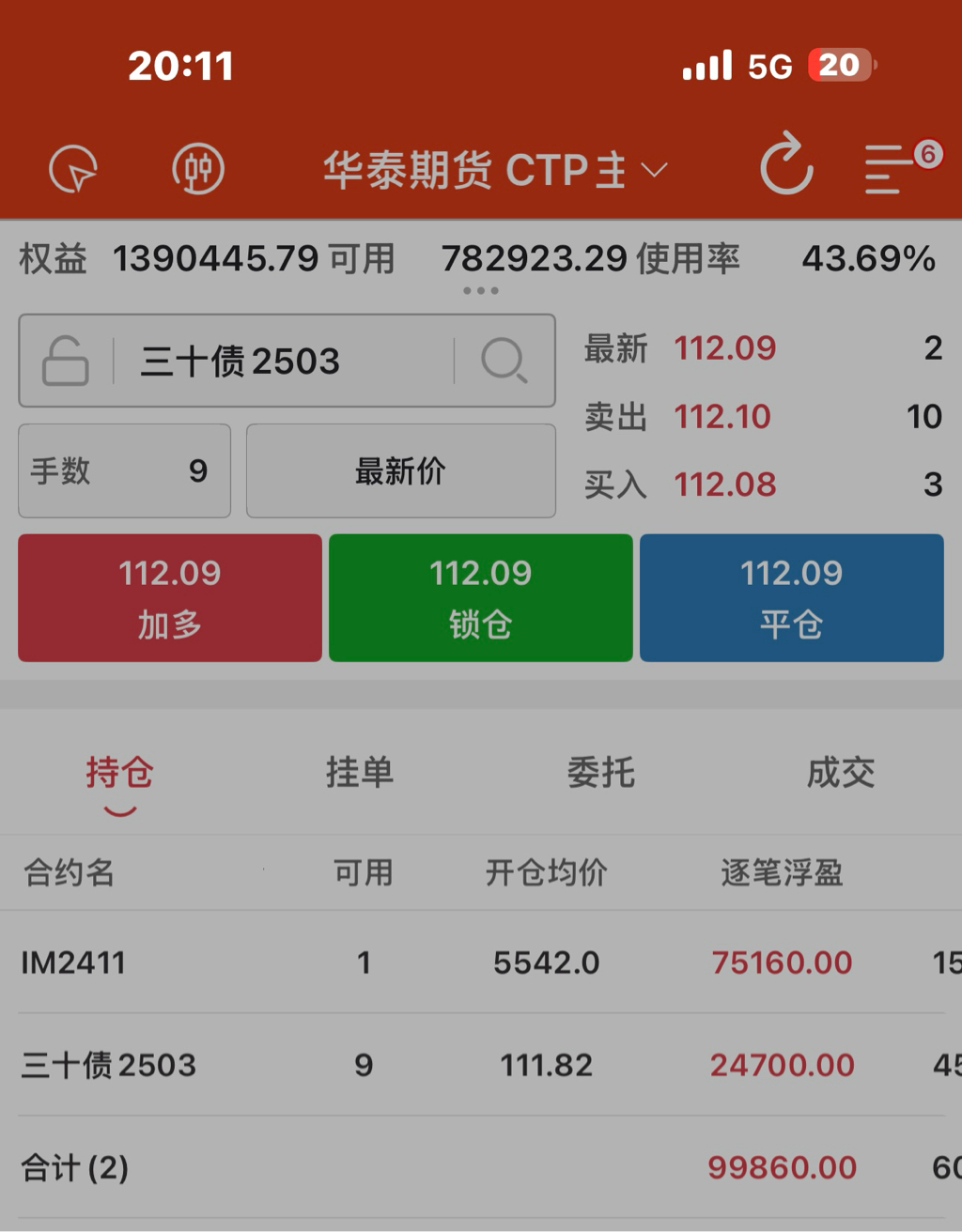Search contracts with the magnifier icon

tap(504, 361)
